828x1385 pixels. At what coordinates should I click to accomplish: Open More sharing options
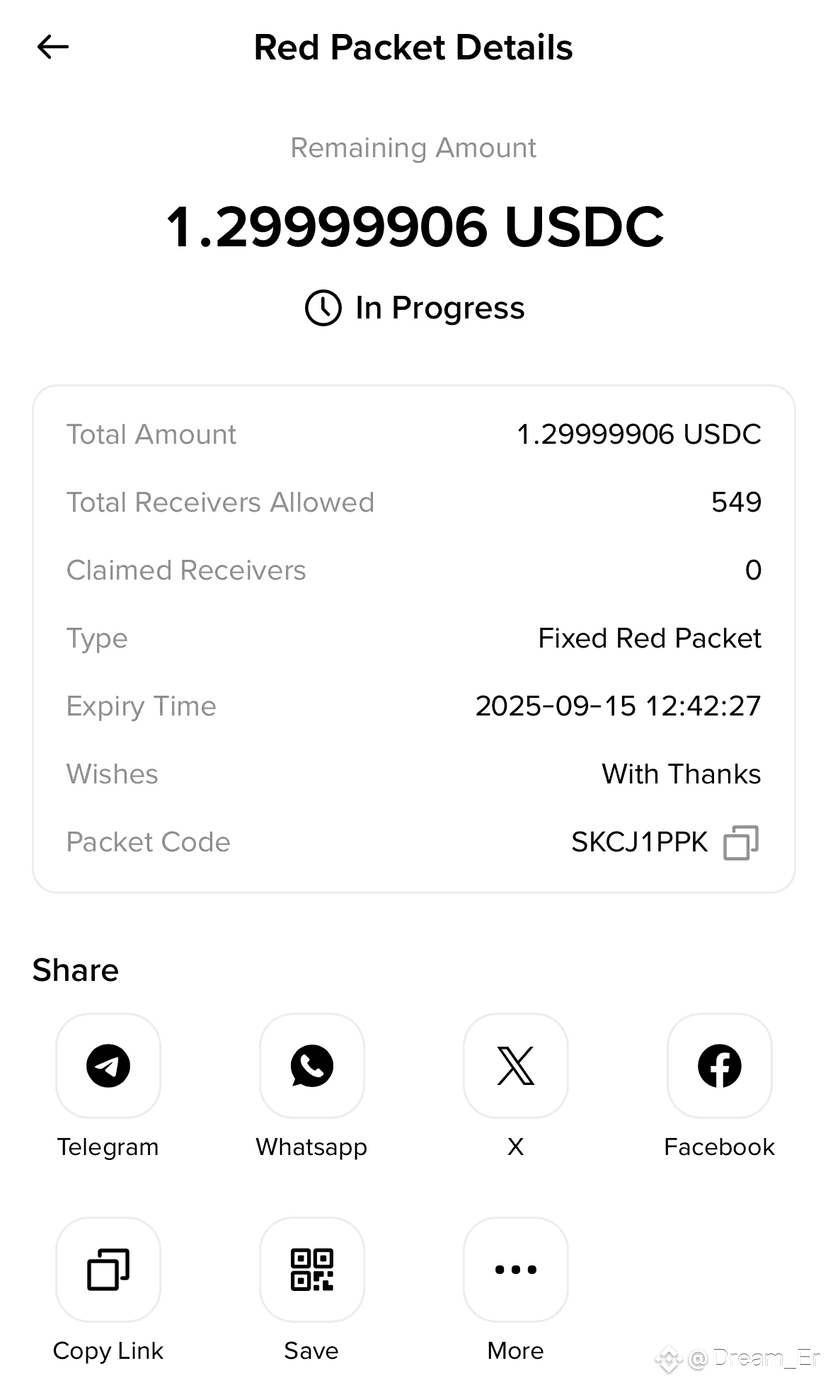(x=516, y=1270)
